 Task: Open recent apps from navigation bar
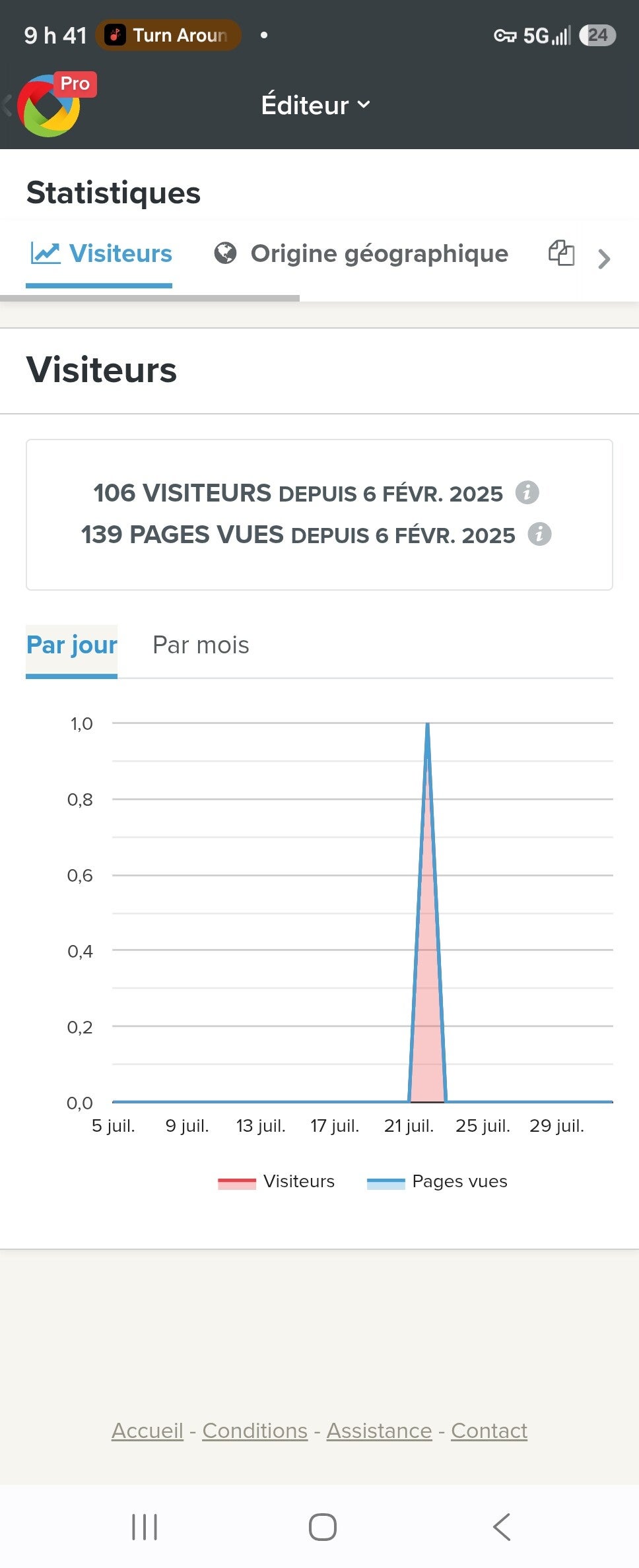145,1527
